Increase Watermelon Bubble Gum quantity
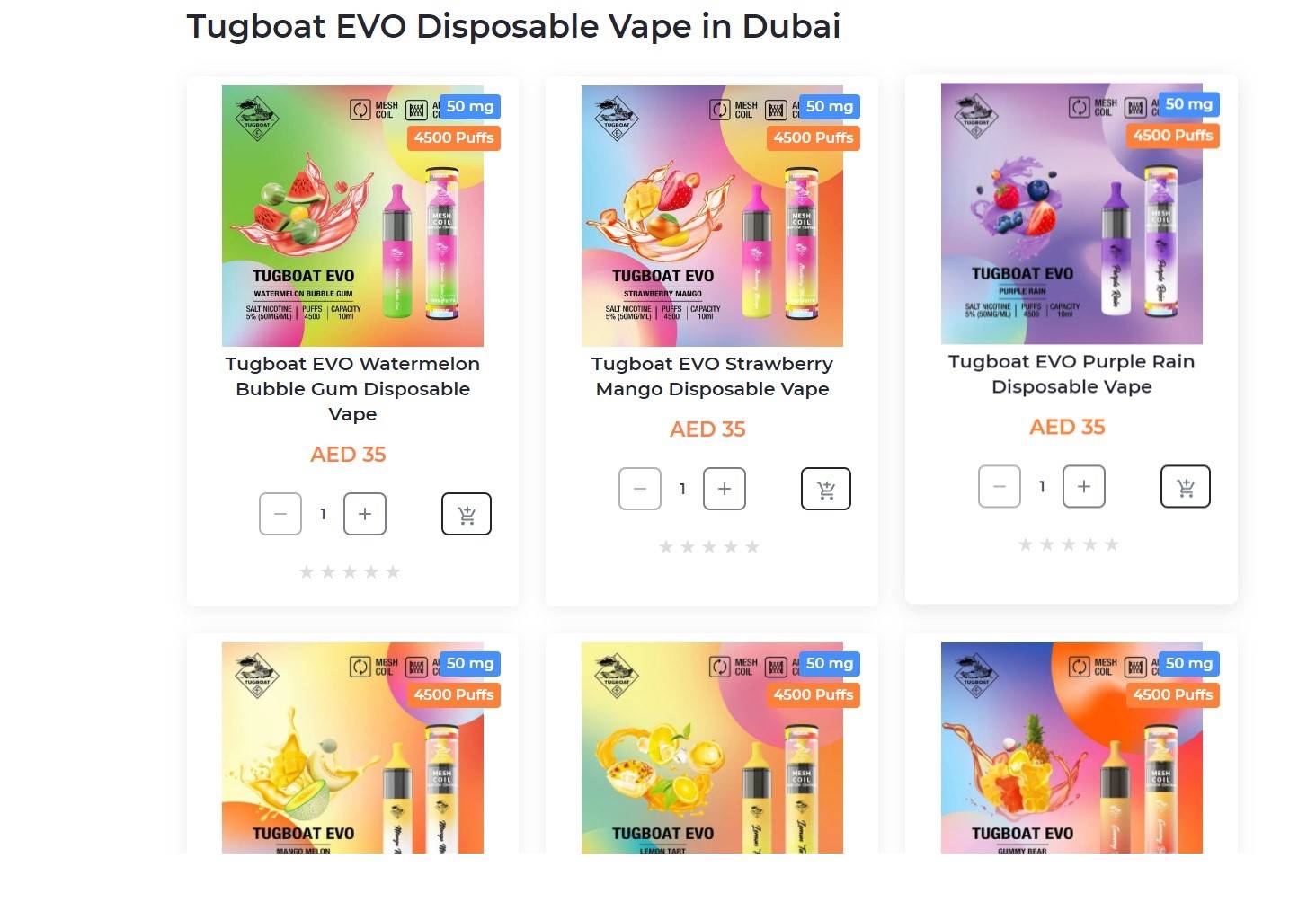 (x=365, y=514)
